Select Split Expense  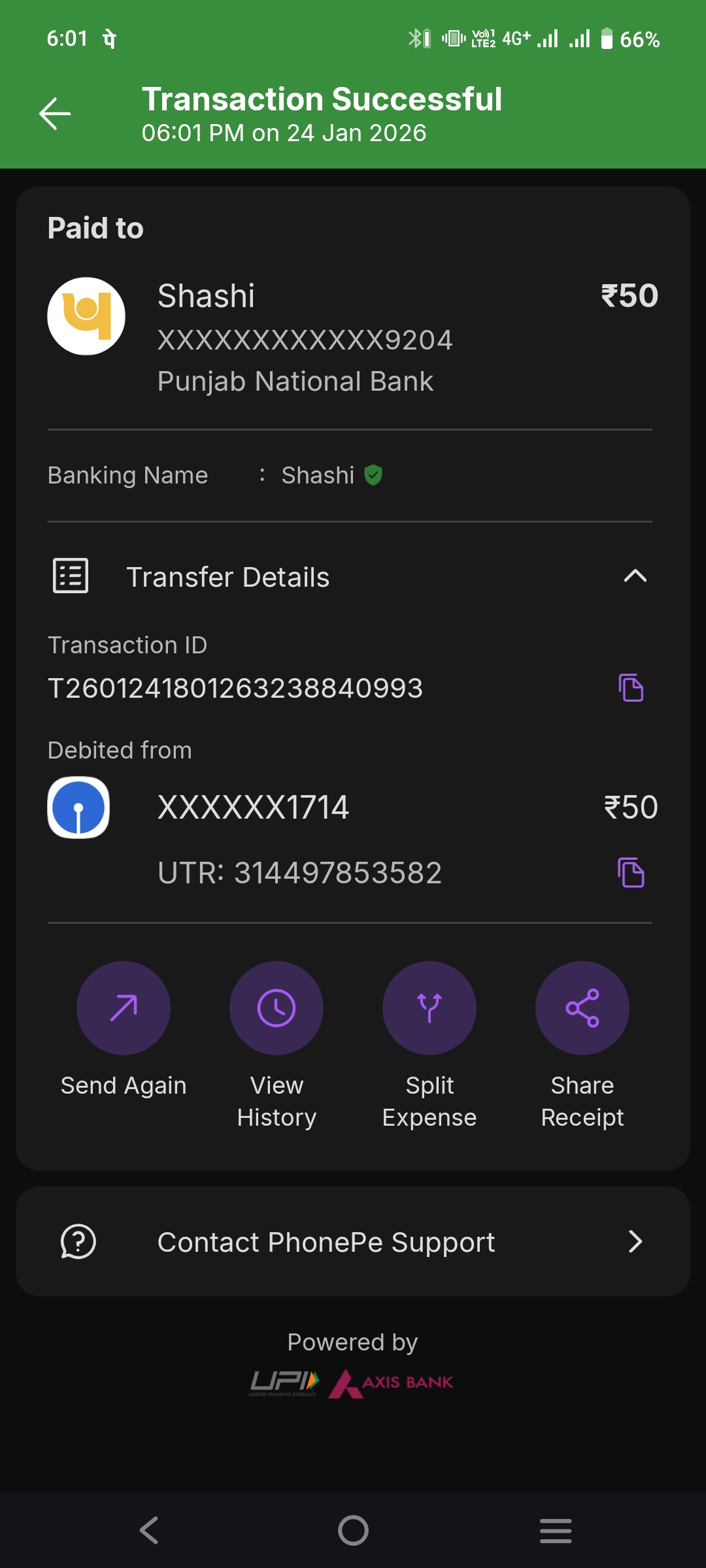[x=429, y=1008]
